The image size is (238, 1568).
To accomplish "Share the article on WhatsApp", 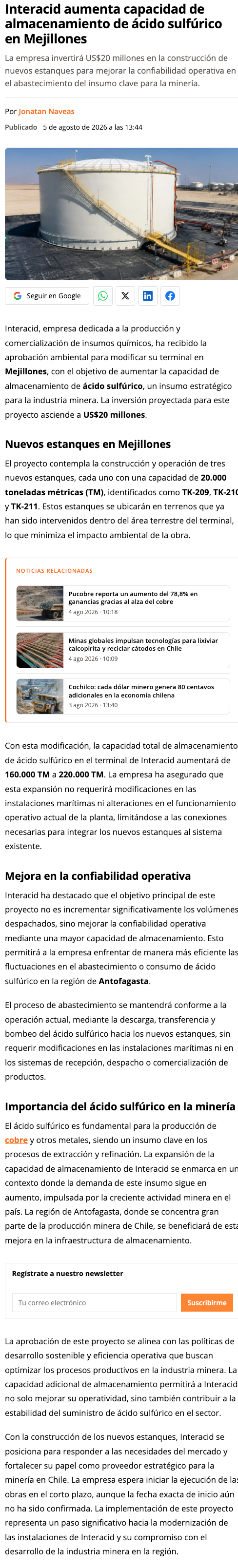I will tap(103, 296).
